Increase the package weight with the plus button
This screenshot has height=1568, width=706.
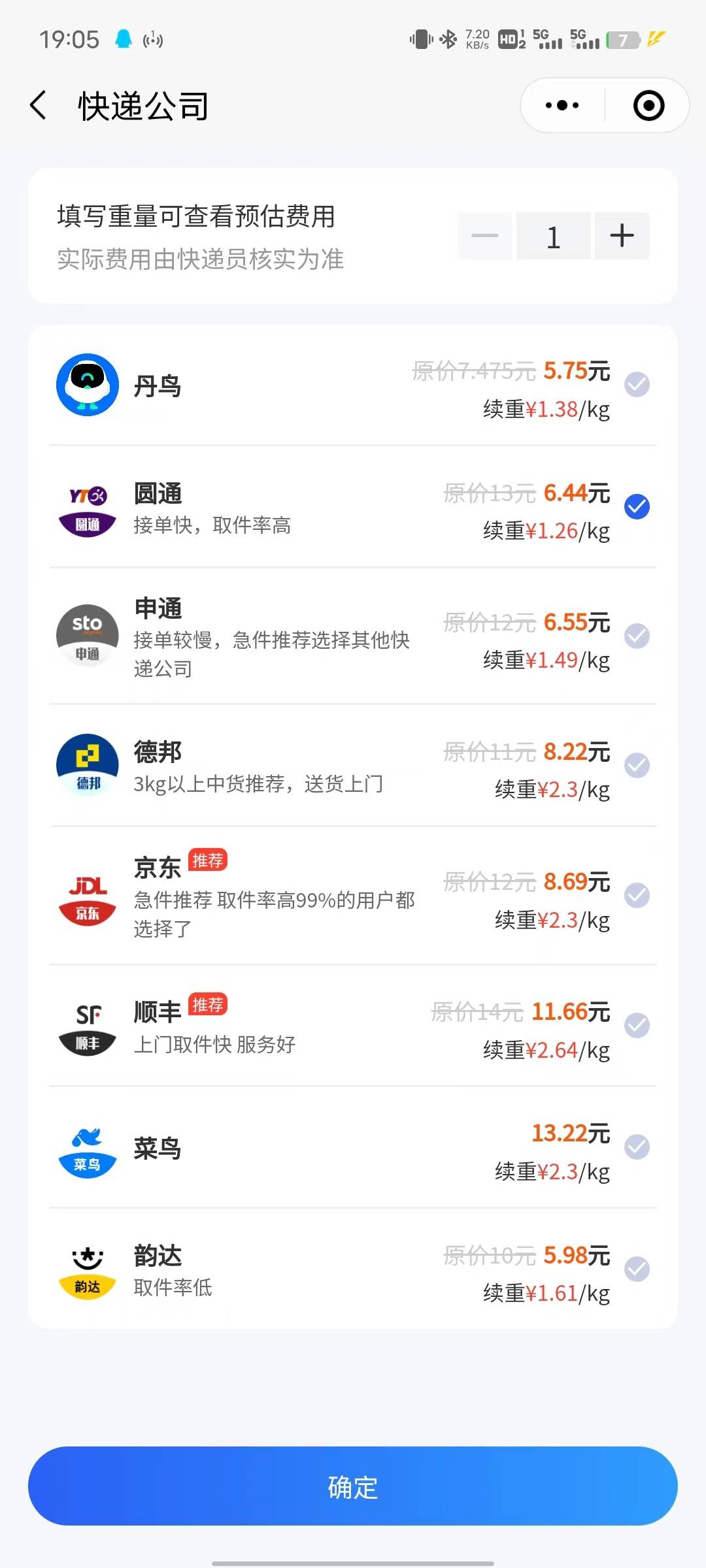click(622, 236)
